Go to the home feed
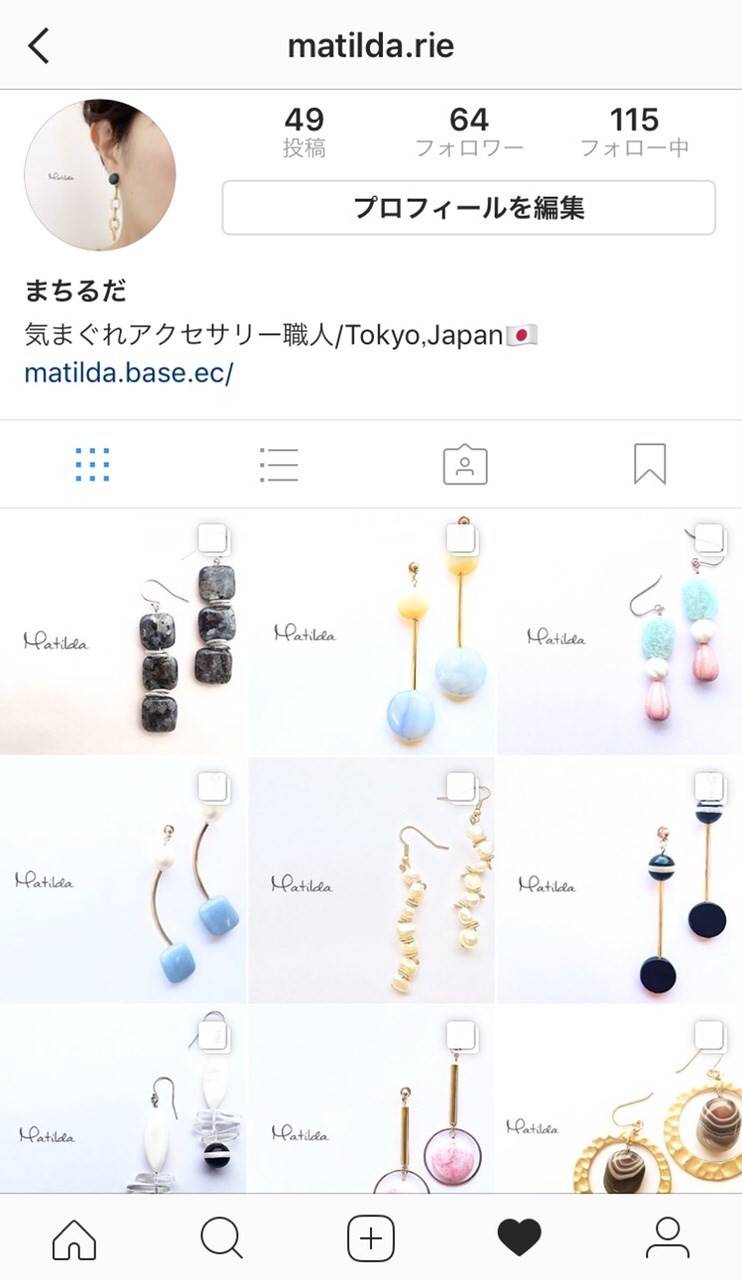 74,1240
